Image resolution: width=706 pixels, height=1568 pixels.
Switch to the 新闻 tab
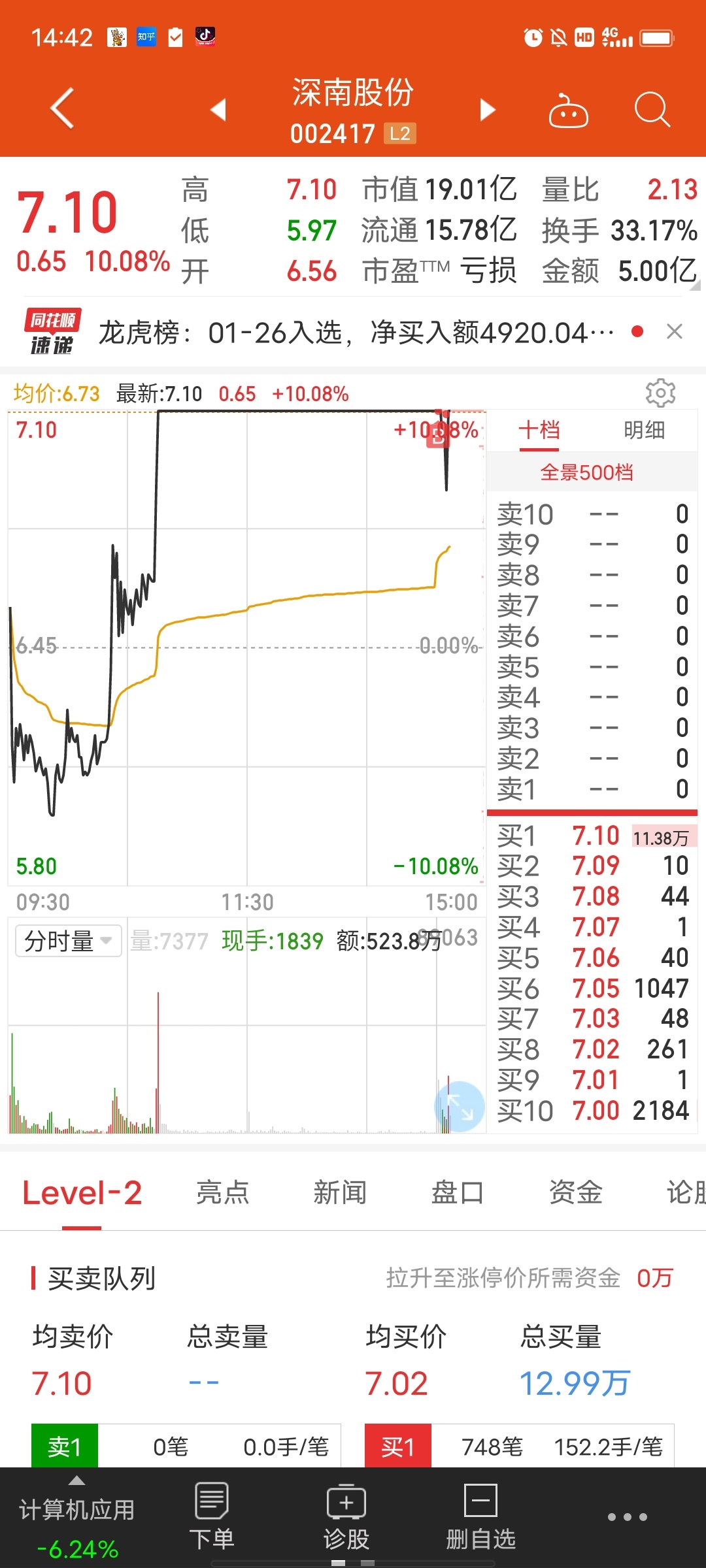pyautogui.click(x=340, y=1192)
